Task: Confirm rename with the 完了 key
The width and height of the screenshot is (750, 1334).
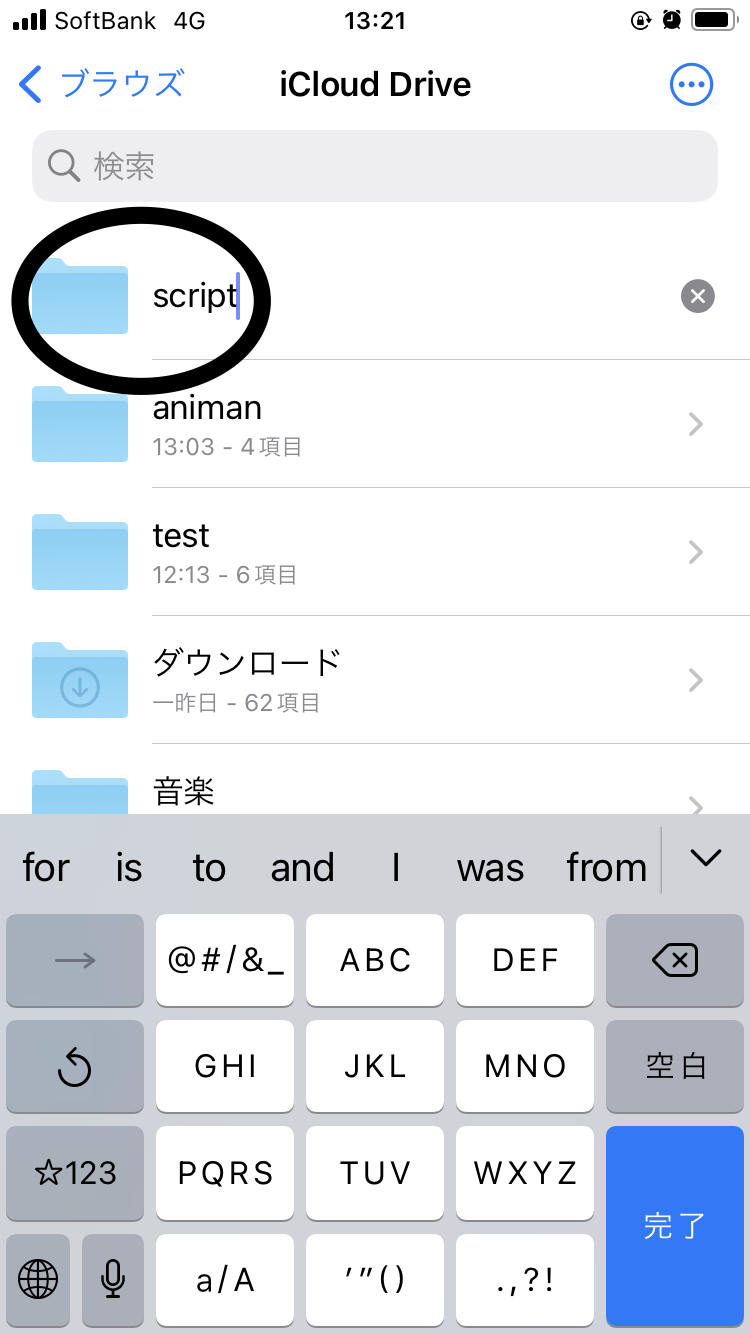Action: tap(675, 1226)
